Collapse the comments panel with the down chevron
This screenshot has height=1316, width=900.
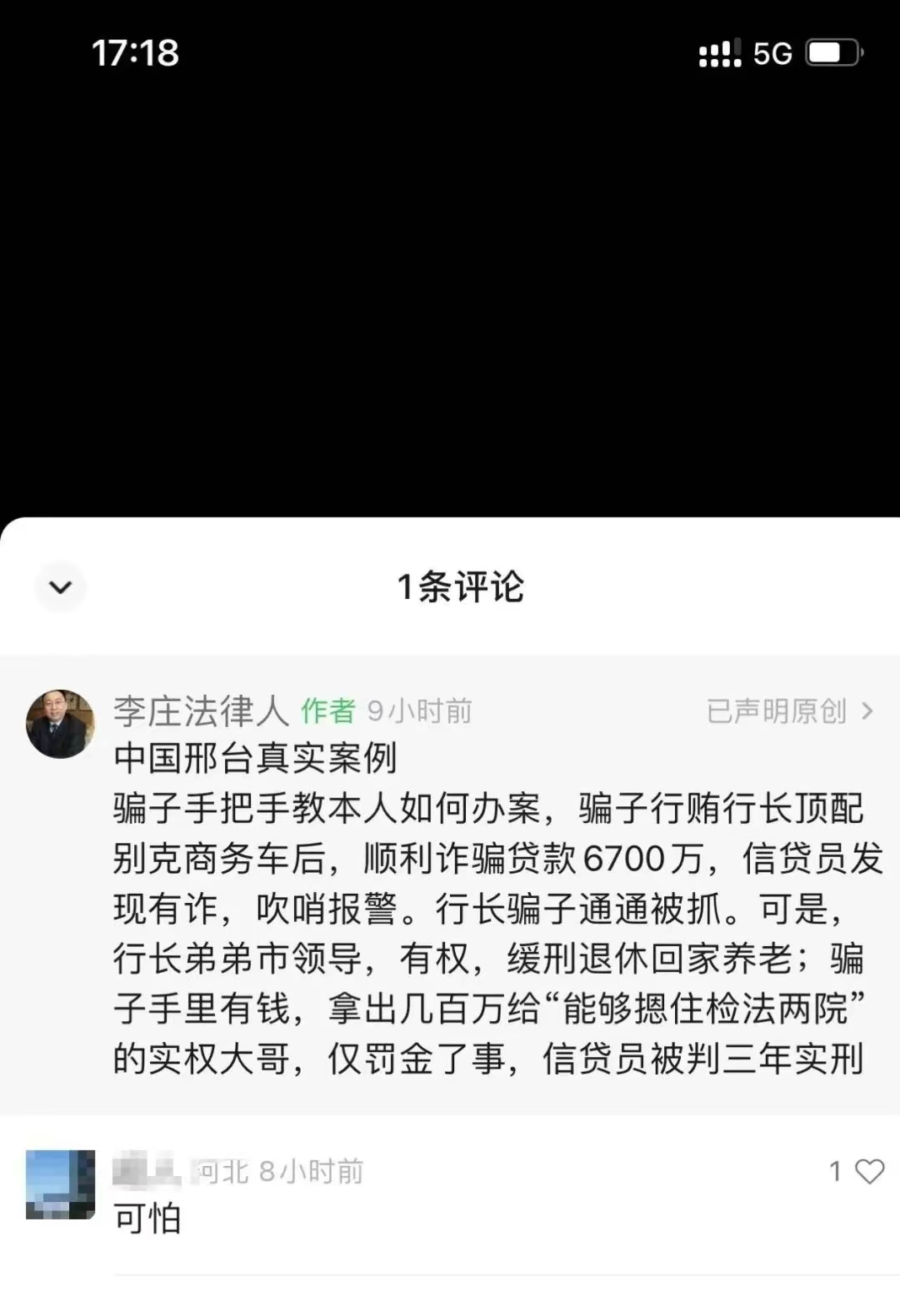point(61,587)
